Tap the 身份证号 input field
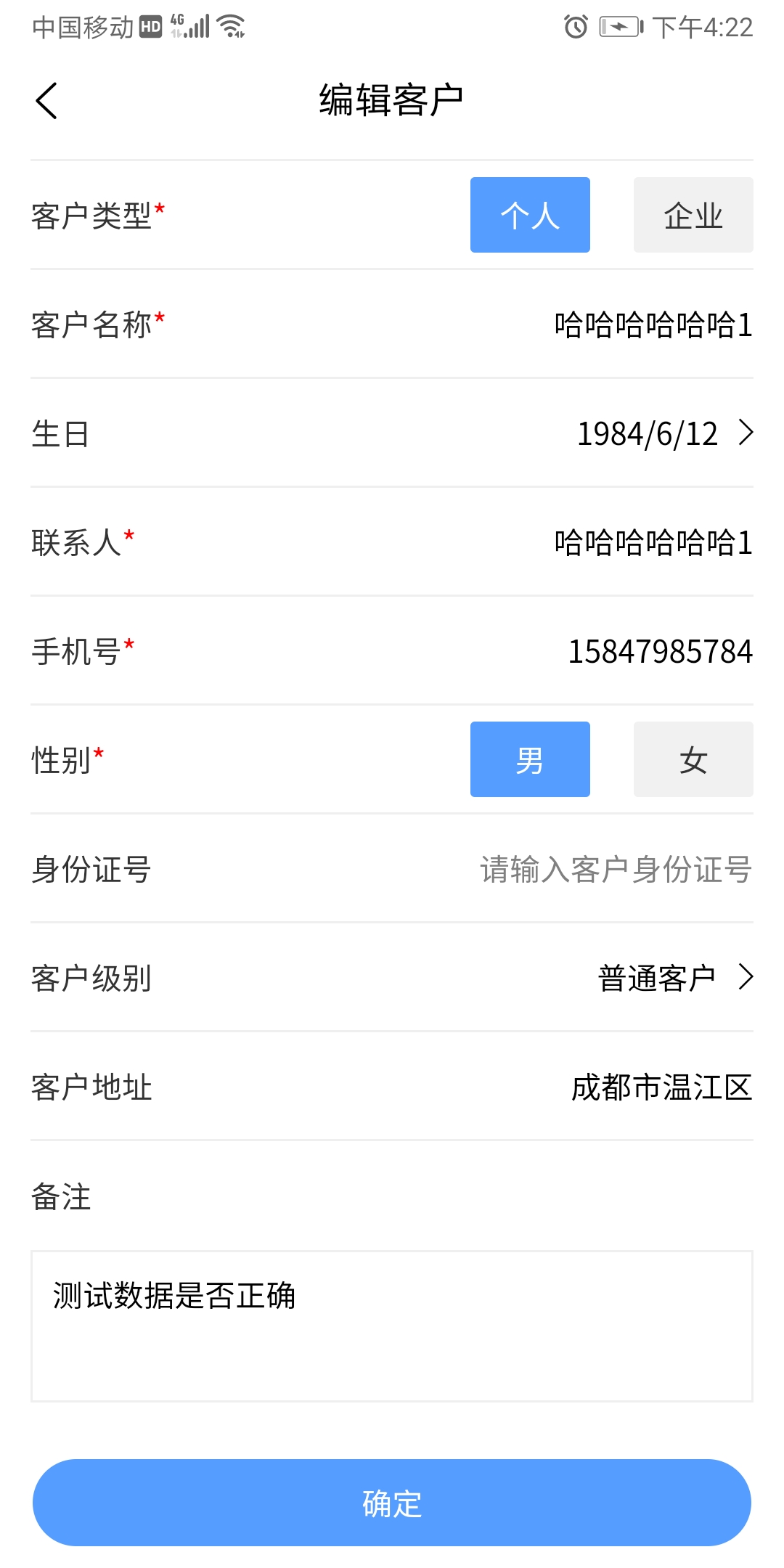The height and width of the screenshot is (1568, 784). [616, 869]
